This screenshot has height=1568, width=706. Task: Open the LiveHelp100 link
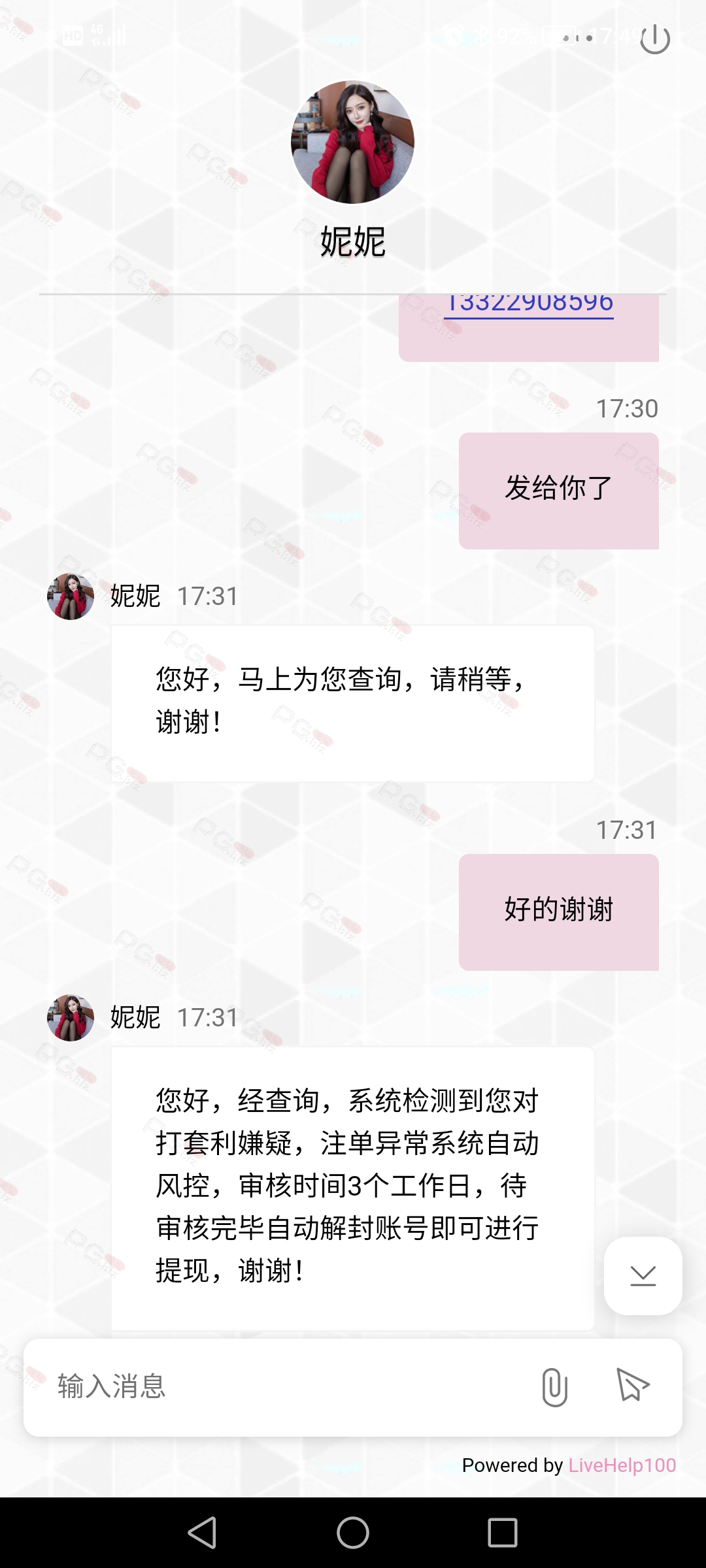[622, 1465]
